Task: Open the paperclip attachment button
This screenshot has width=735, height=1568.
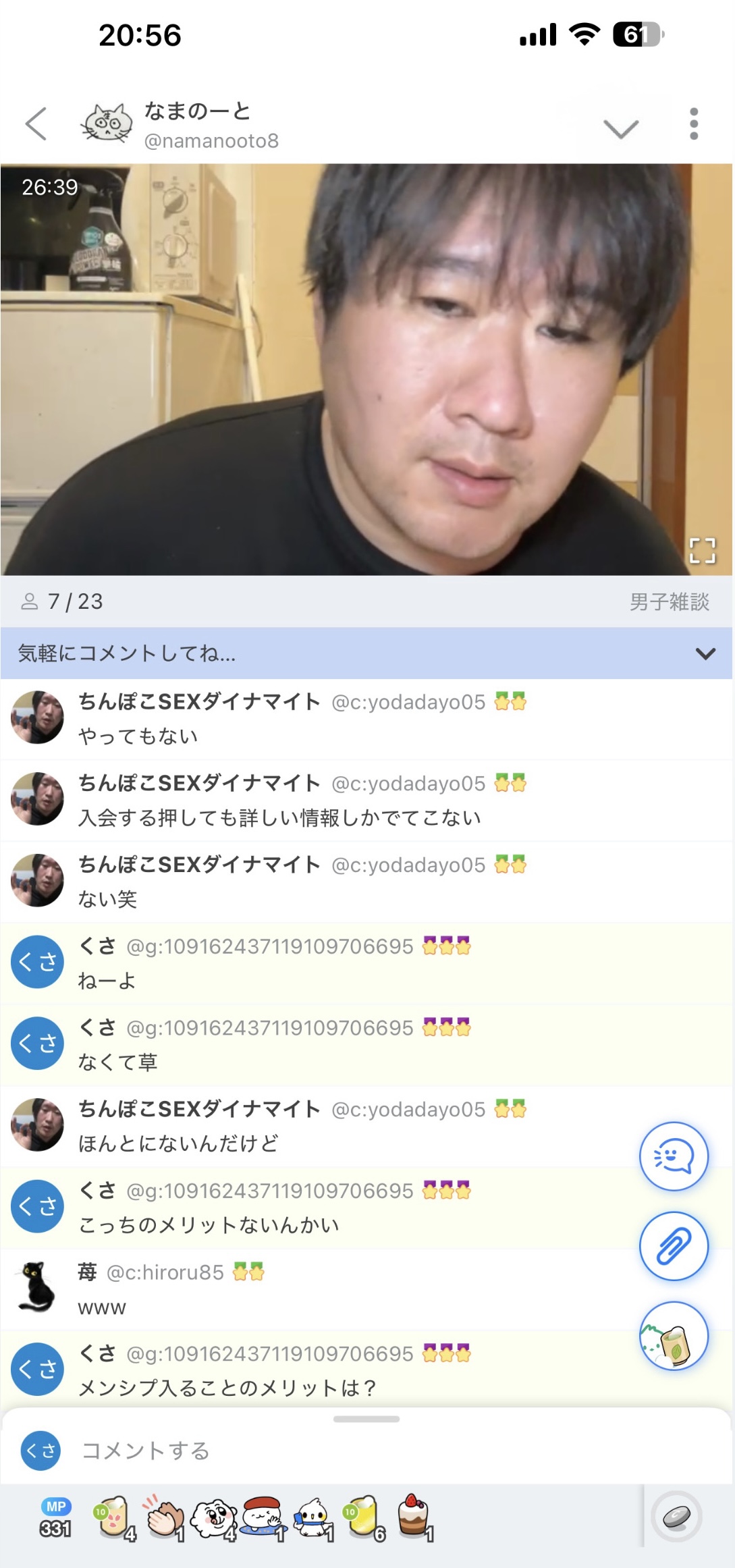Action: pyautogui.click(x=673, y=1246)
